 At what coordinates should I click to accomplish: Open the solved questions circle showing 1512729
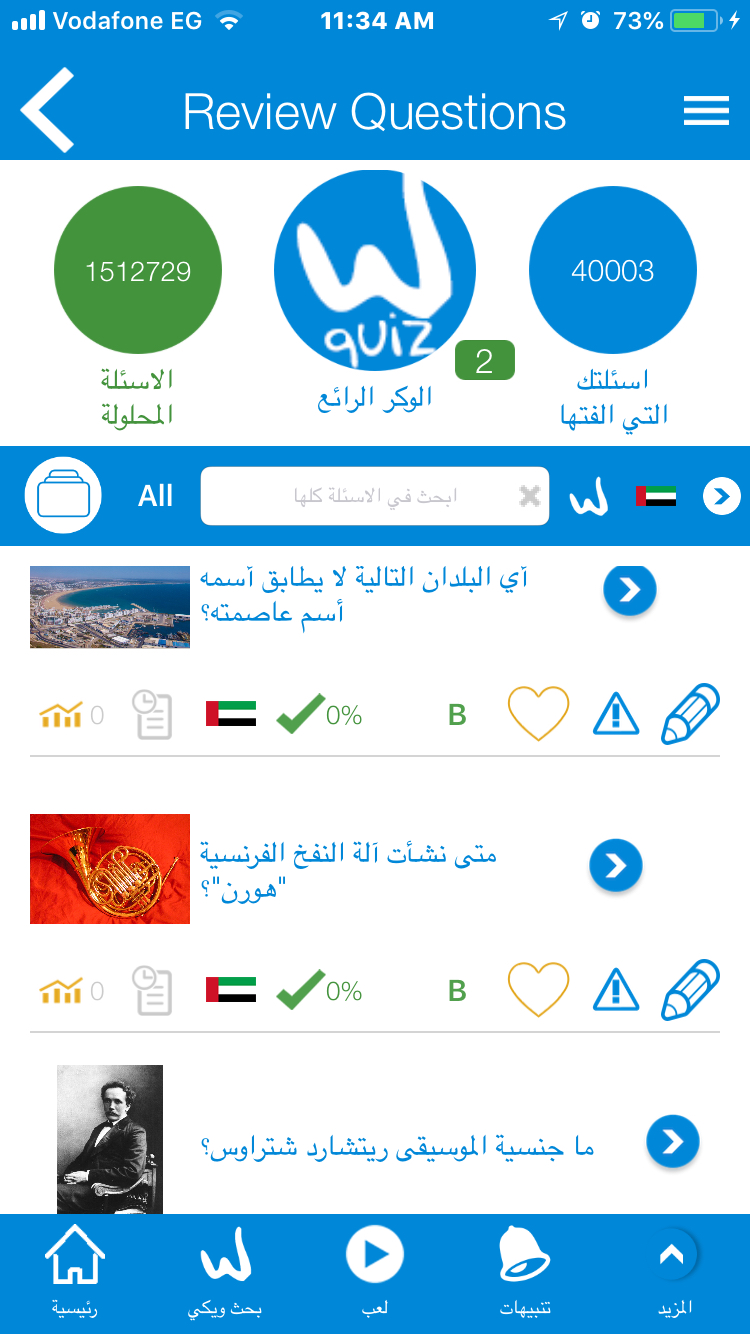coord(138,271)
